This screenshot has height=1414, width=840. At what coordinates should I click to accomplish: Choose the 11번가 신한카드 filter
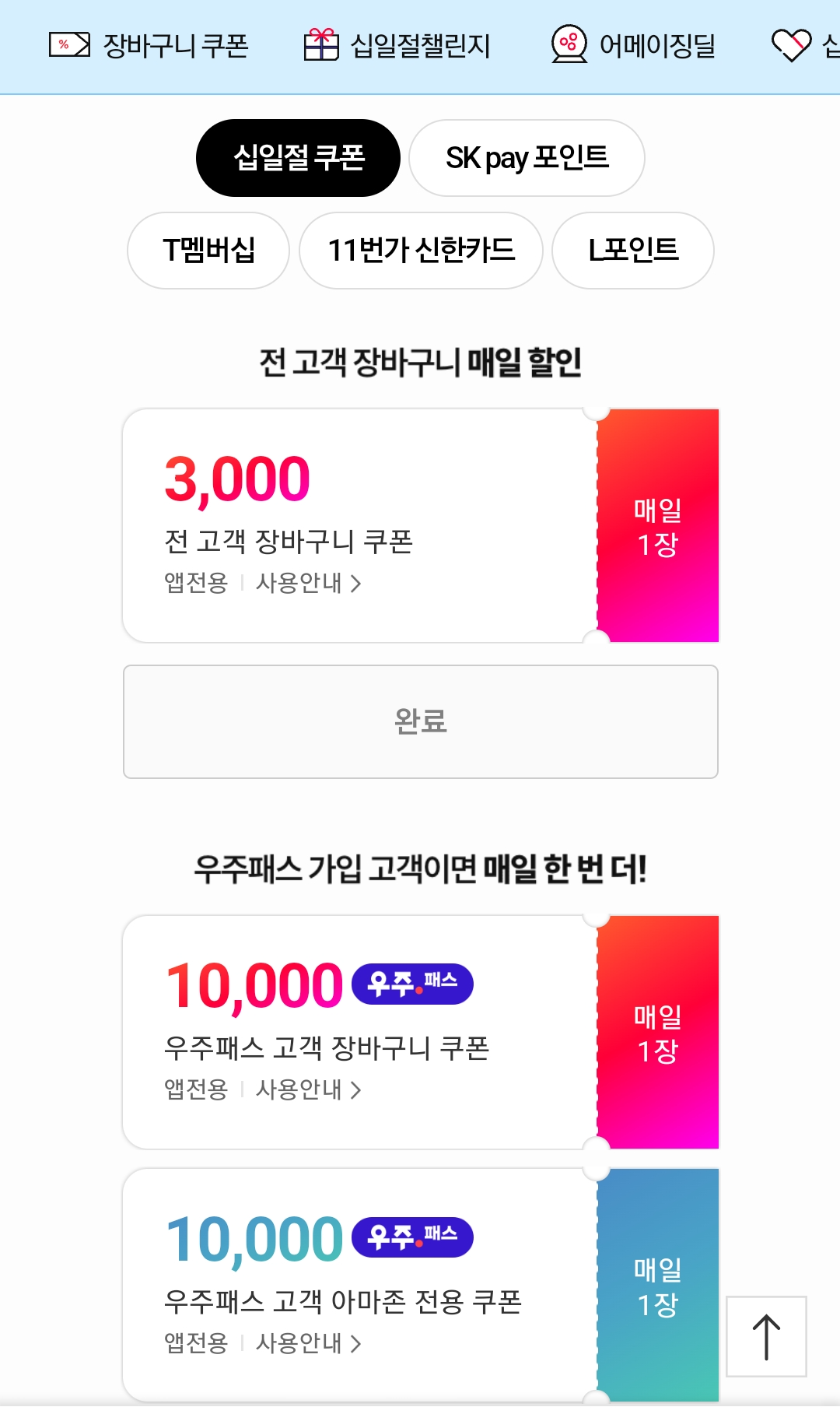click(x=421, y=250)
